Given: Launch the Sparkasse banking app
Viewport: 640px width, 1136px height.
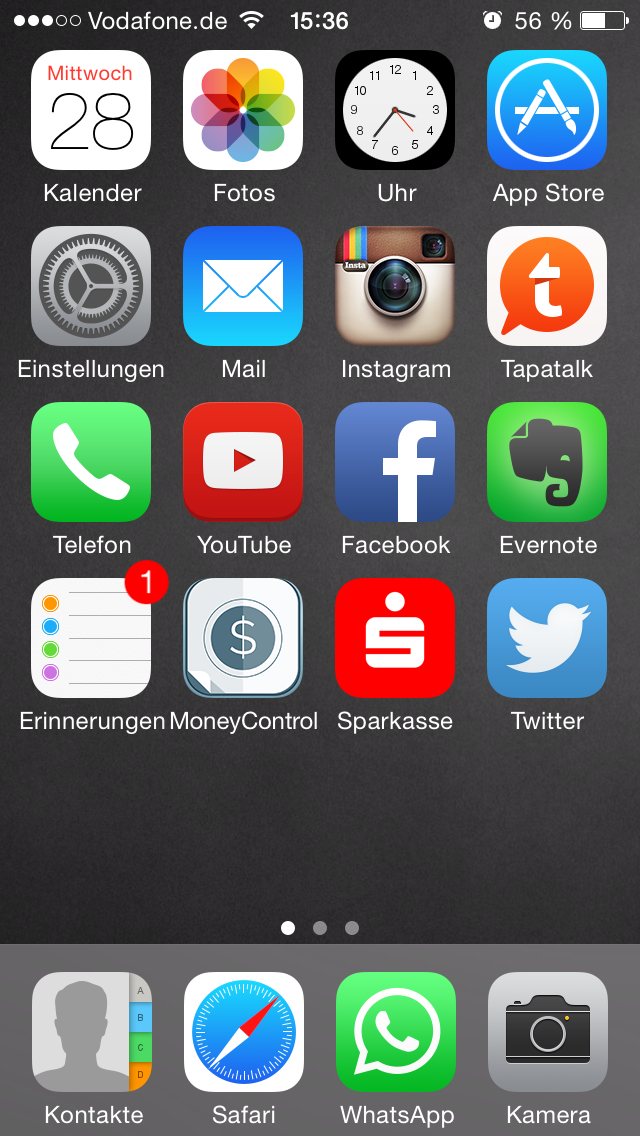Looking at the screenshot, I should click(395, 638).
